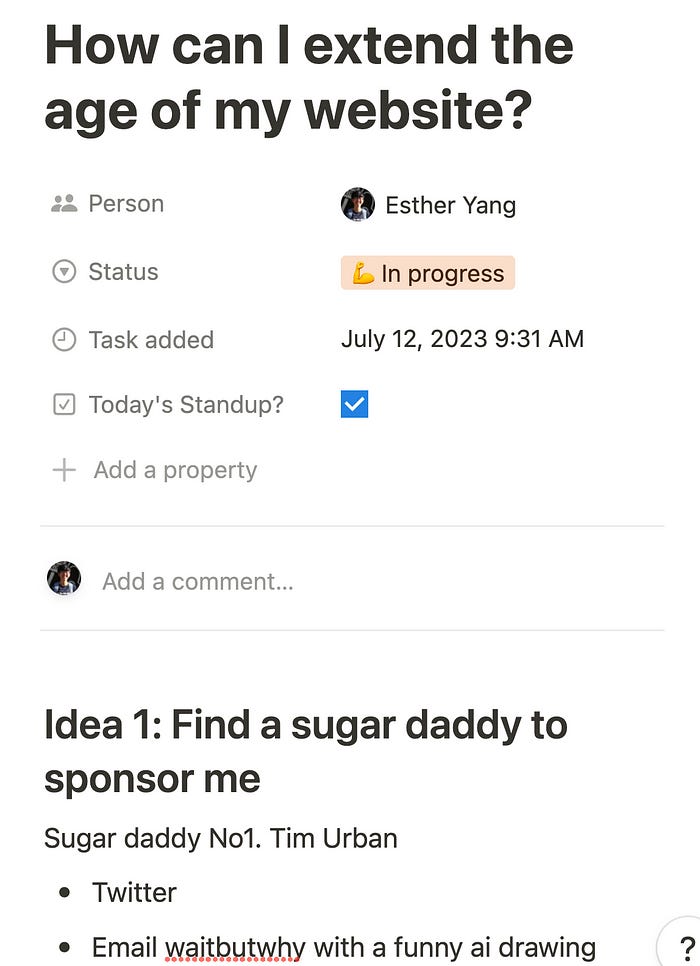Open the Task added date value
700x966 pixels.
point(462,339)
